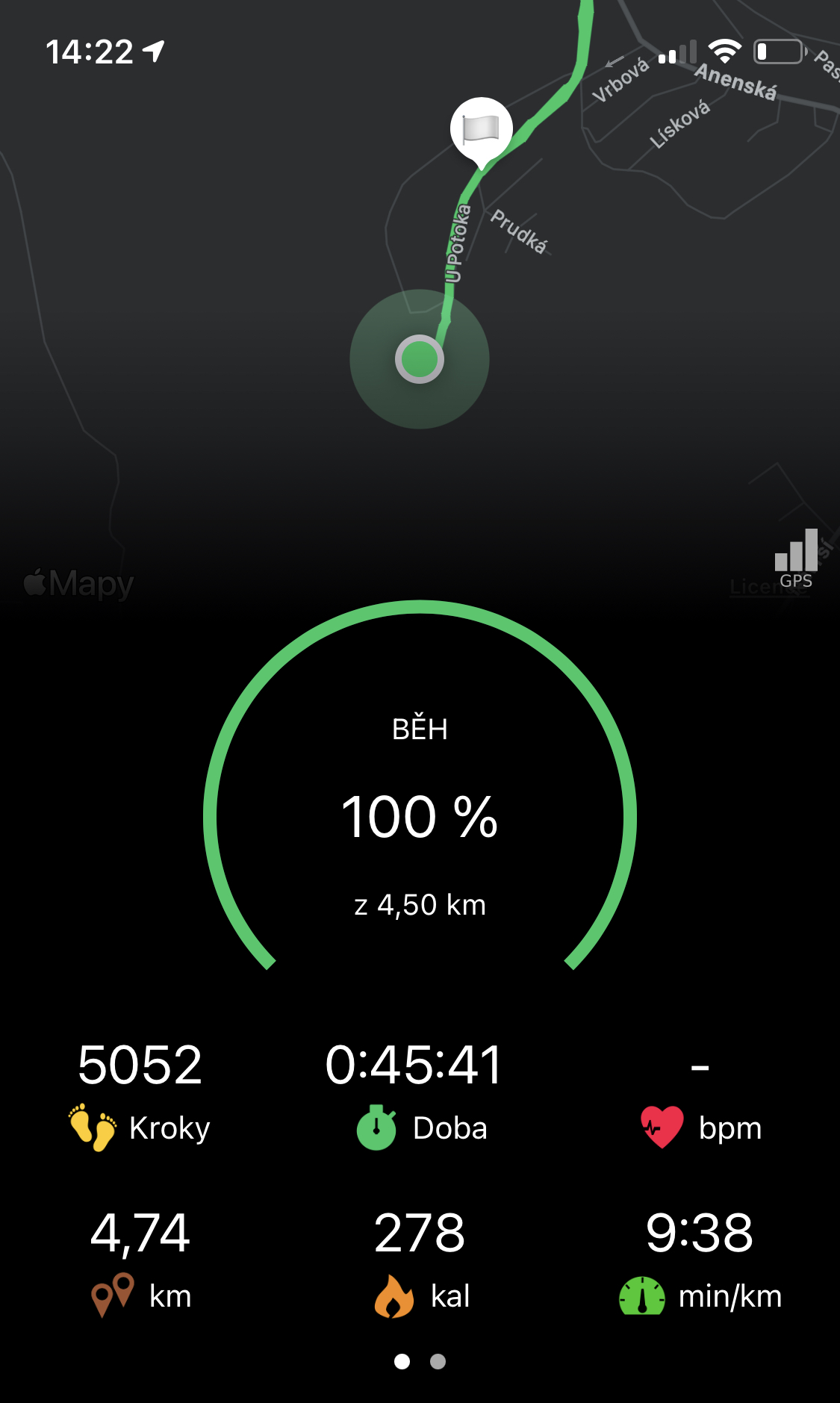The height and width of the screenshot is (1403, 840).
Task: Tap the current location dot on map
Action: (420, 359)
